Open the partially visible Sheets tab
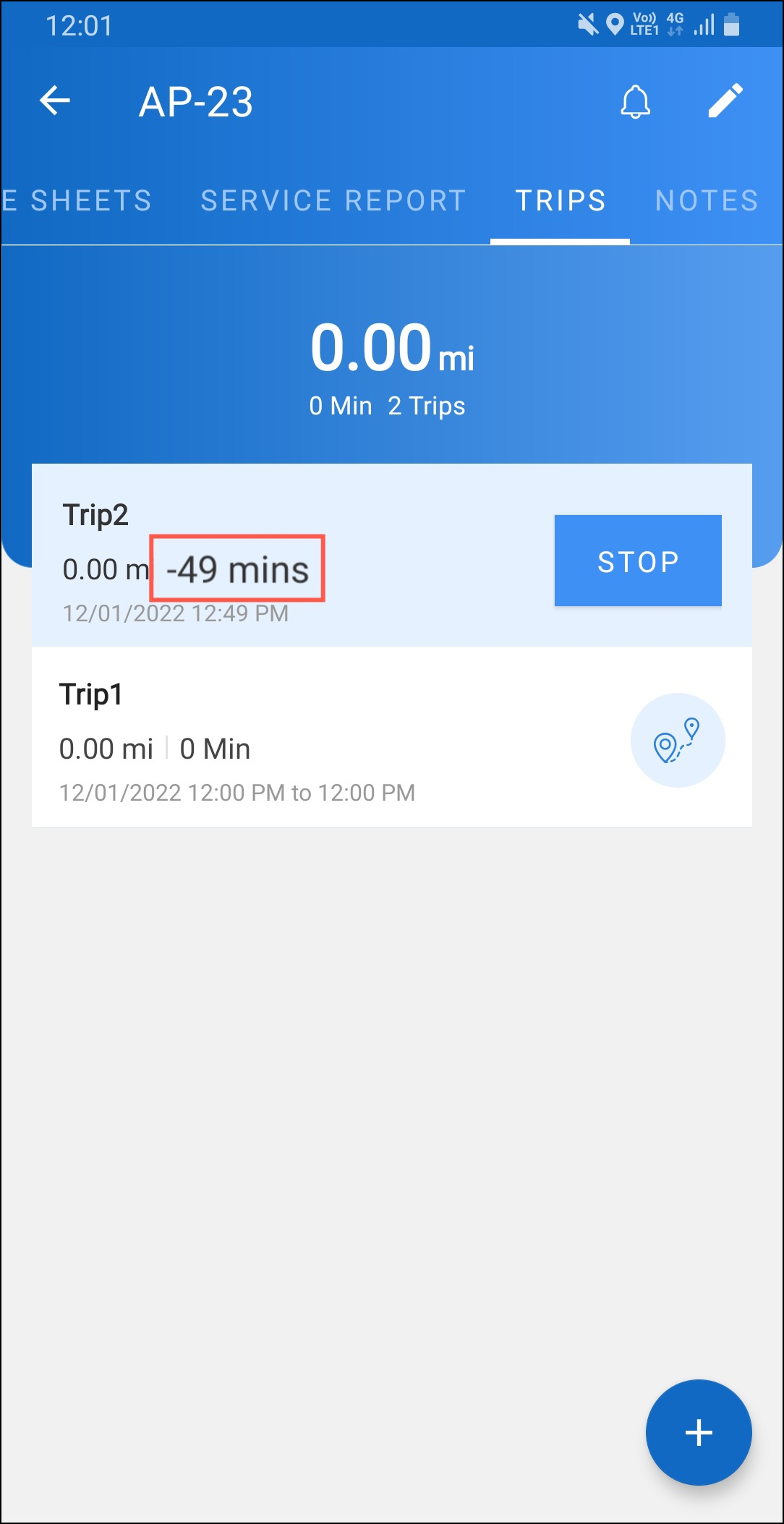 (78, 200)
